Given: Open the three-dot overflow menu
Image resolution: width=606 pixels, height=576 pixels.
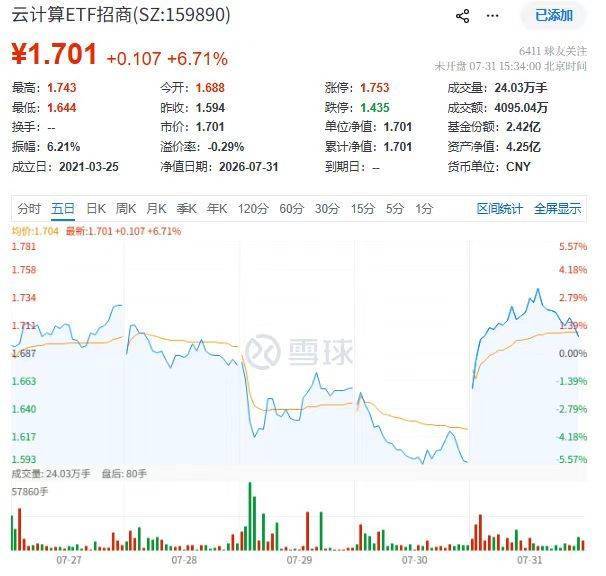Looking at the screenshot, I should [492, 16].
